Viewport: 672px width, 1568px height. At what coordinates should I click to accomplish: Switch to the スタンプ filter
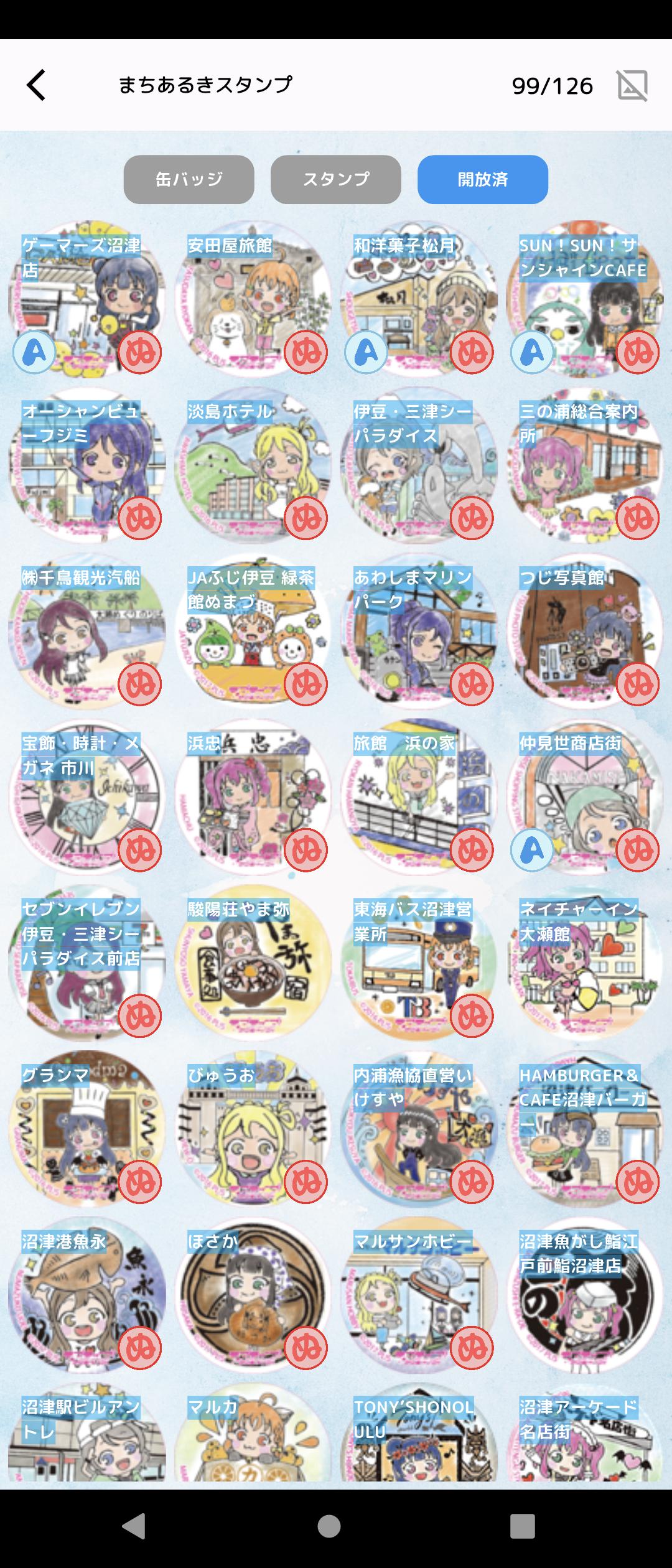click(336, 179)
